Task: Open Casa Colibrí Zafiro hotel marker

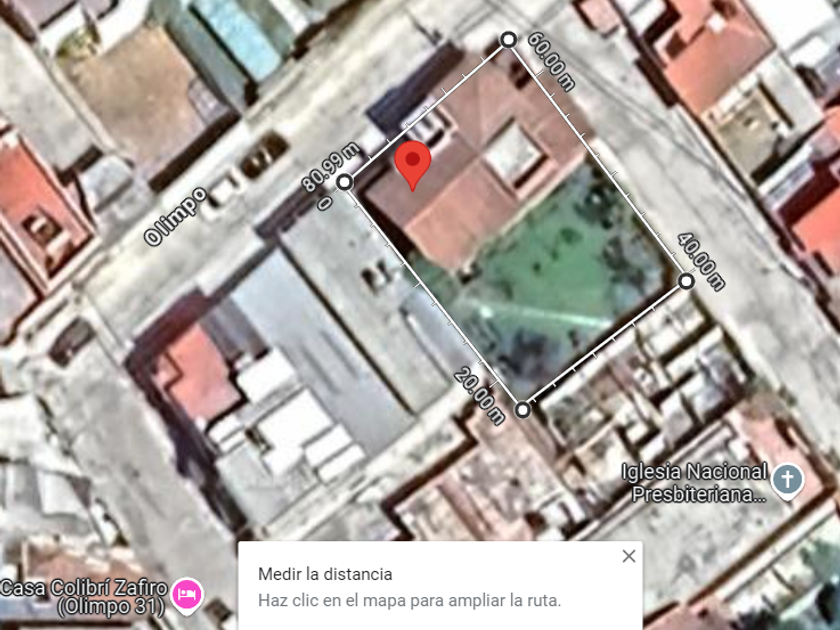Action: pos(187,595)
